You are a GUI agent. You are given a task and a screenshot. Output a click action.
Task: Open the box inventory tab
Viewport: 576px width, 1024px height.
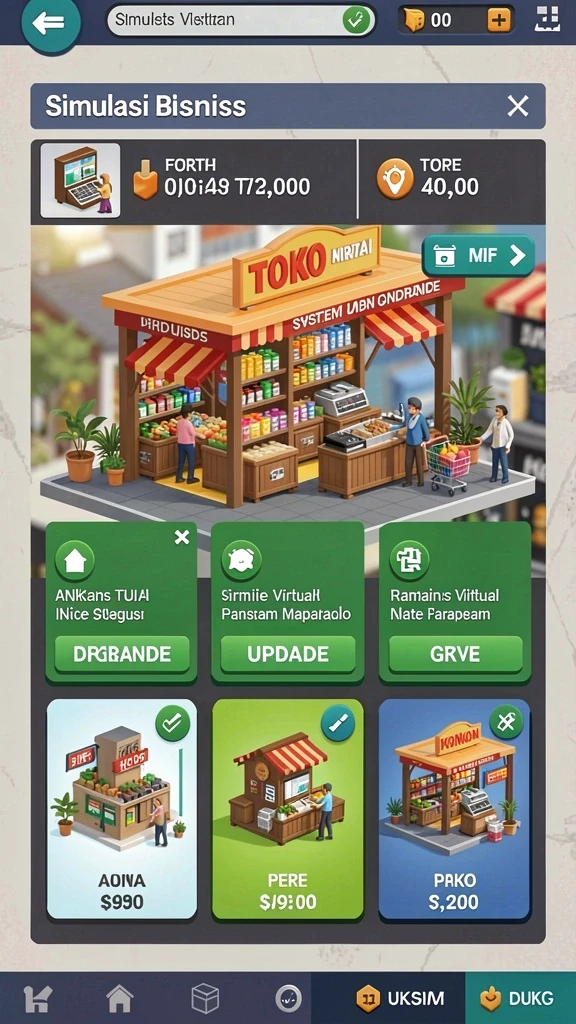point(204,999)
